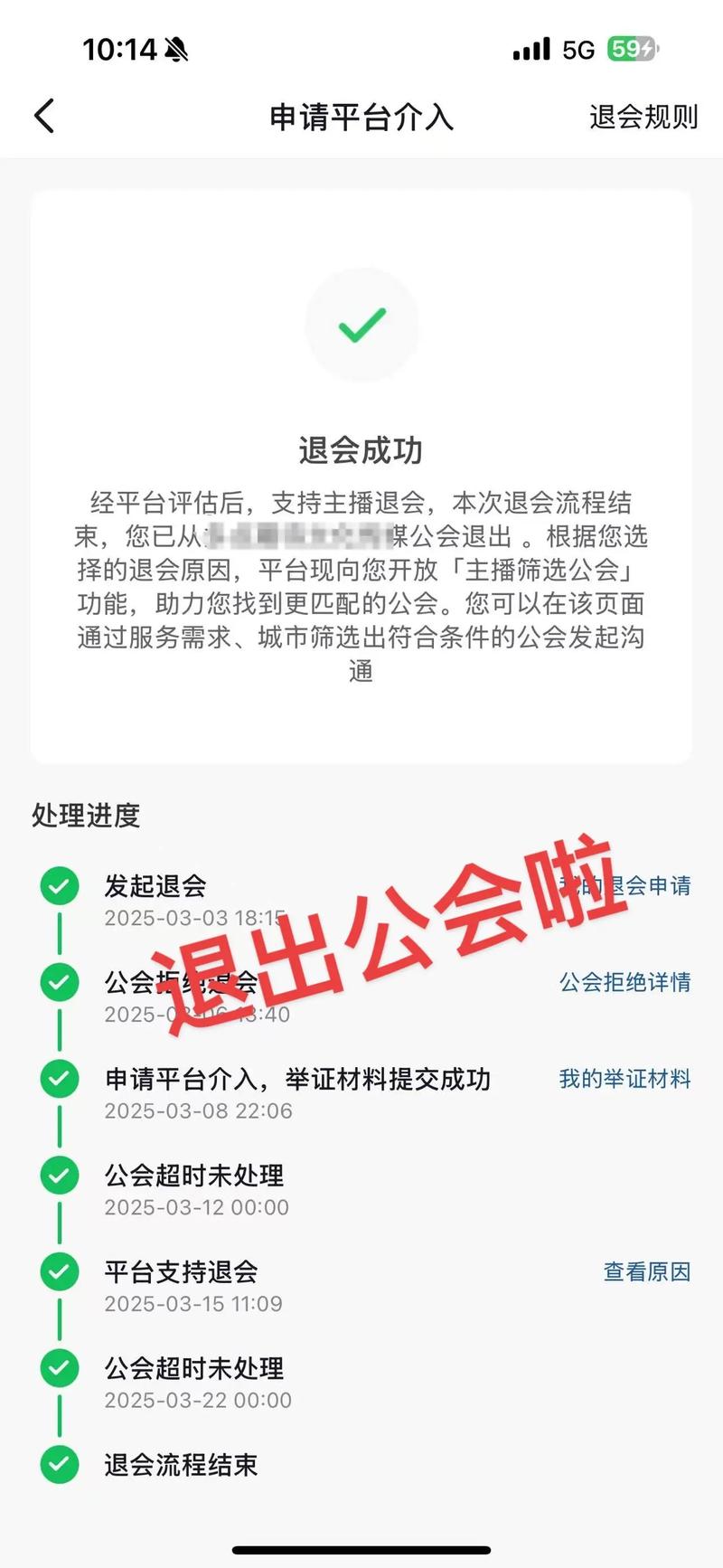Tap the home indicator bar at bottom
Viewport: 723px width, 1568px height.
pyautogui.click(x=361, y=1548)
